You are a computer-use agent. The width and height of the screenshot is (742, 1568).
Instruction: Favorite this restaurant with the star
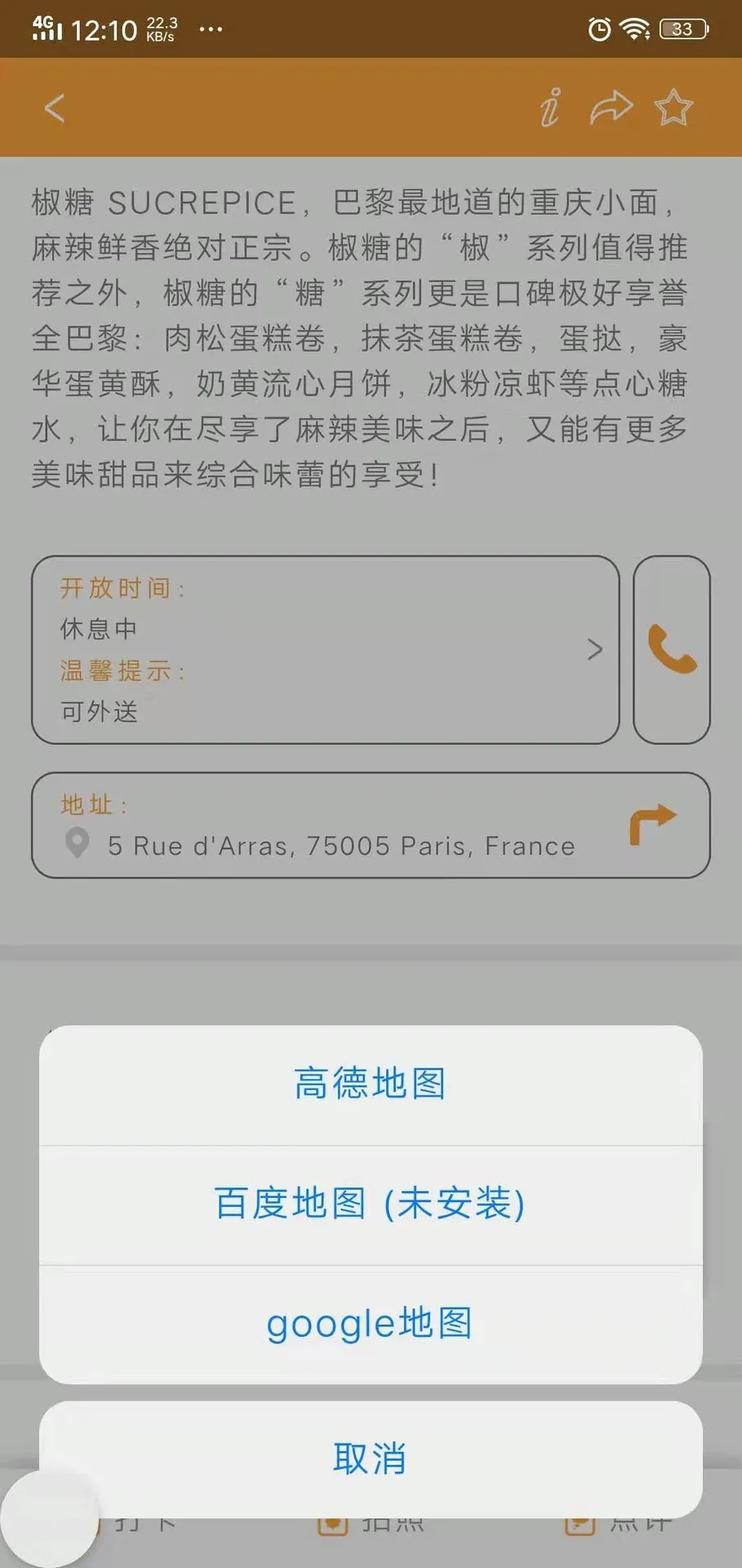pyautogui.click(x=674, y=108)
